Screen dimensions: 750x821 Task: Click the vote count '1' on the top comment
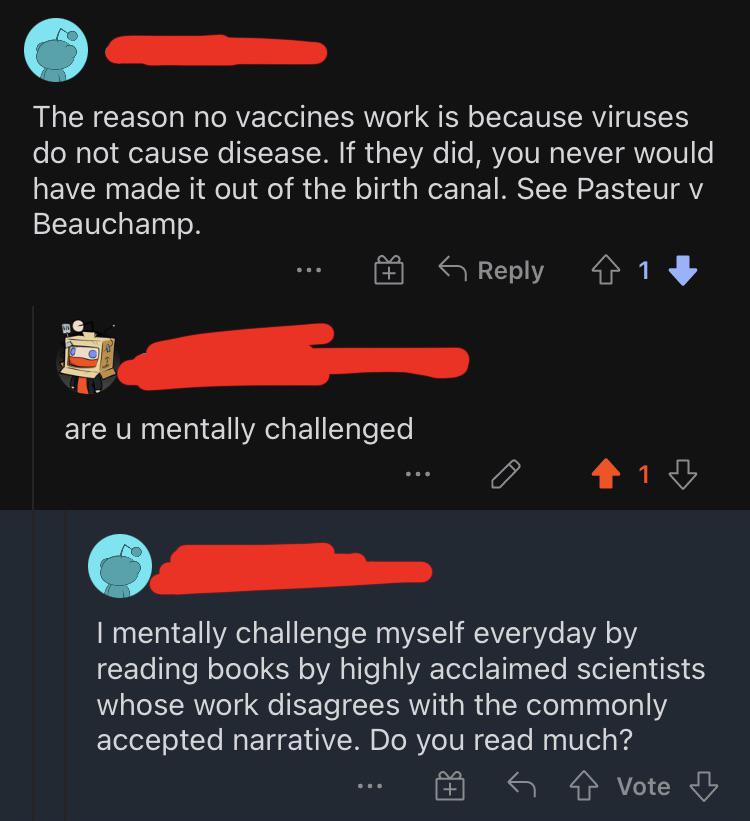point(645,269)
